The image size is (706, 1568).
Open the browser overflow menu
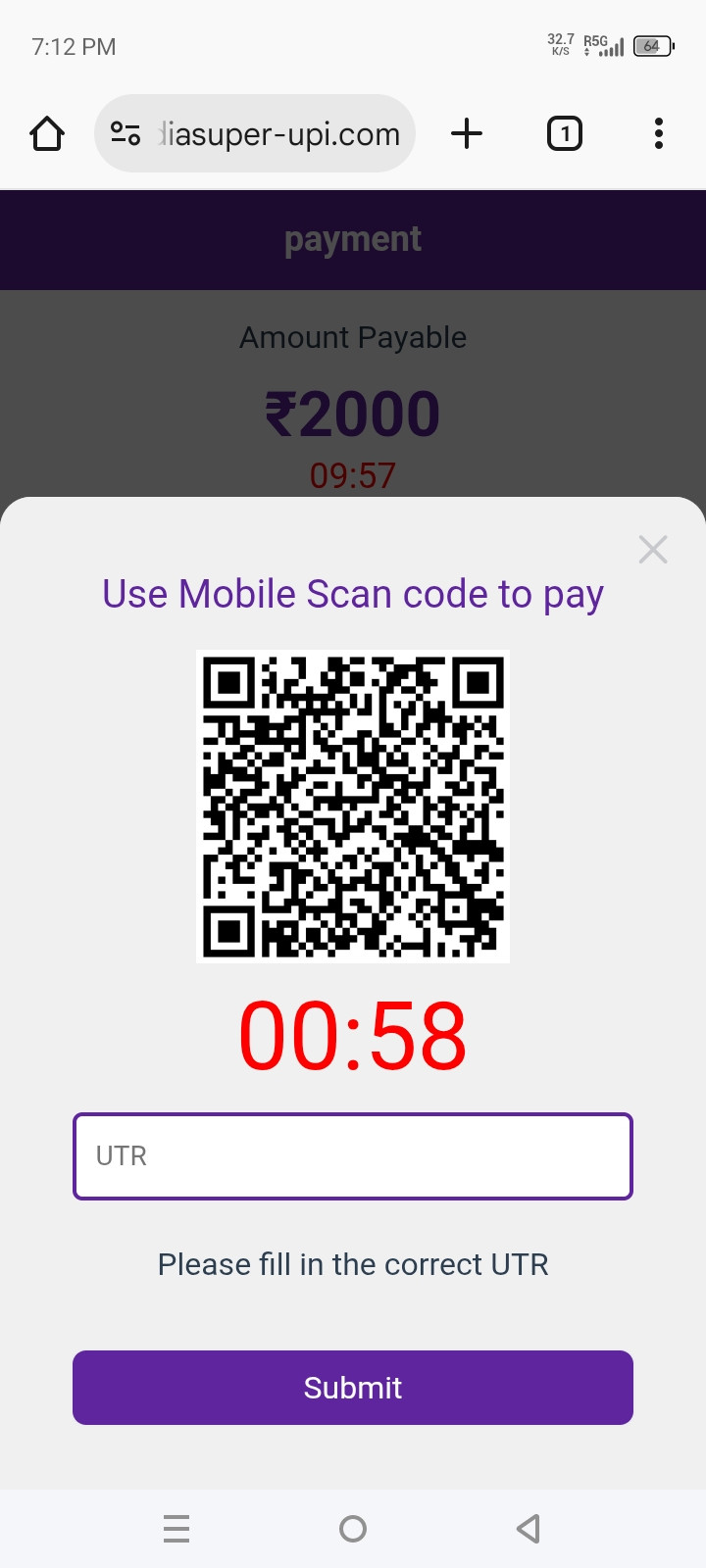658,133
